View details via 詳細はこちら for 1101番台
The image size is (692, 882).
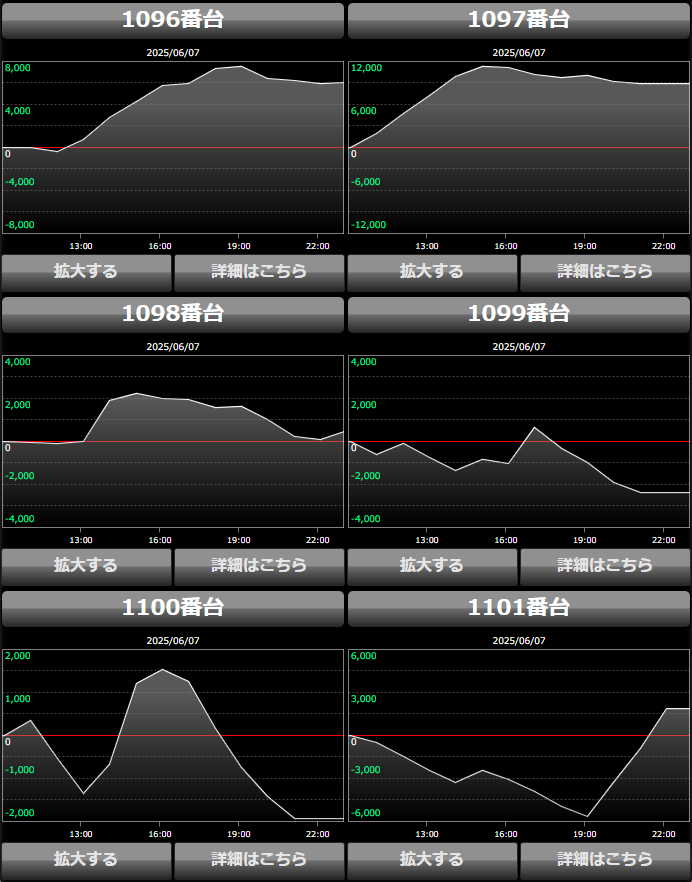605,859
